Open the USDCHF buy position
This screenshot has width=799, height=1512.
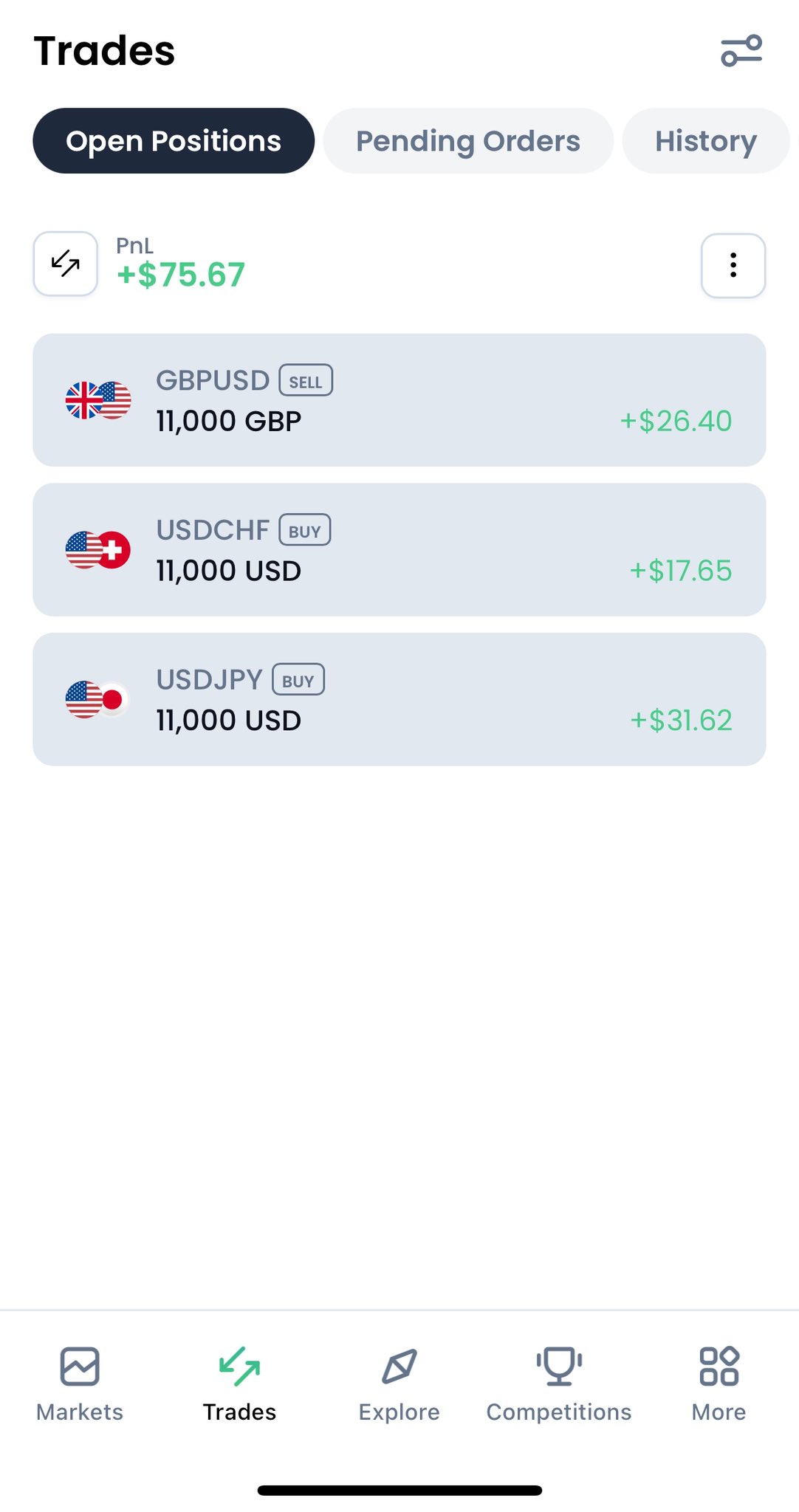pyautogui.click(x=399, y=550)
